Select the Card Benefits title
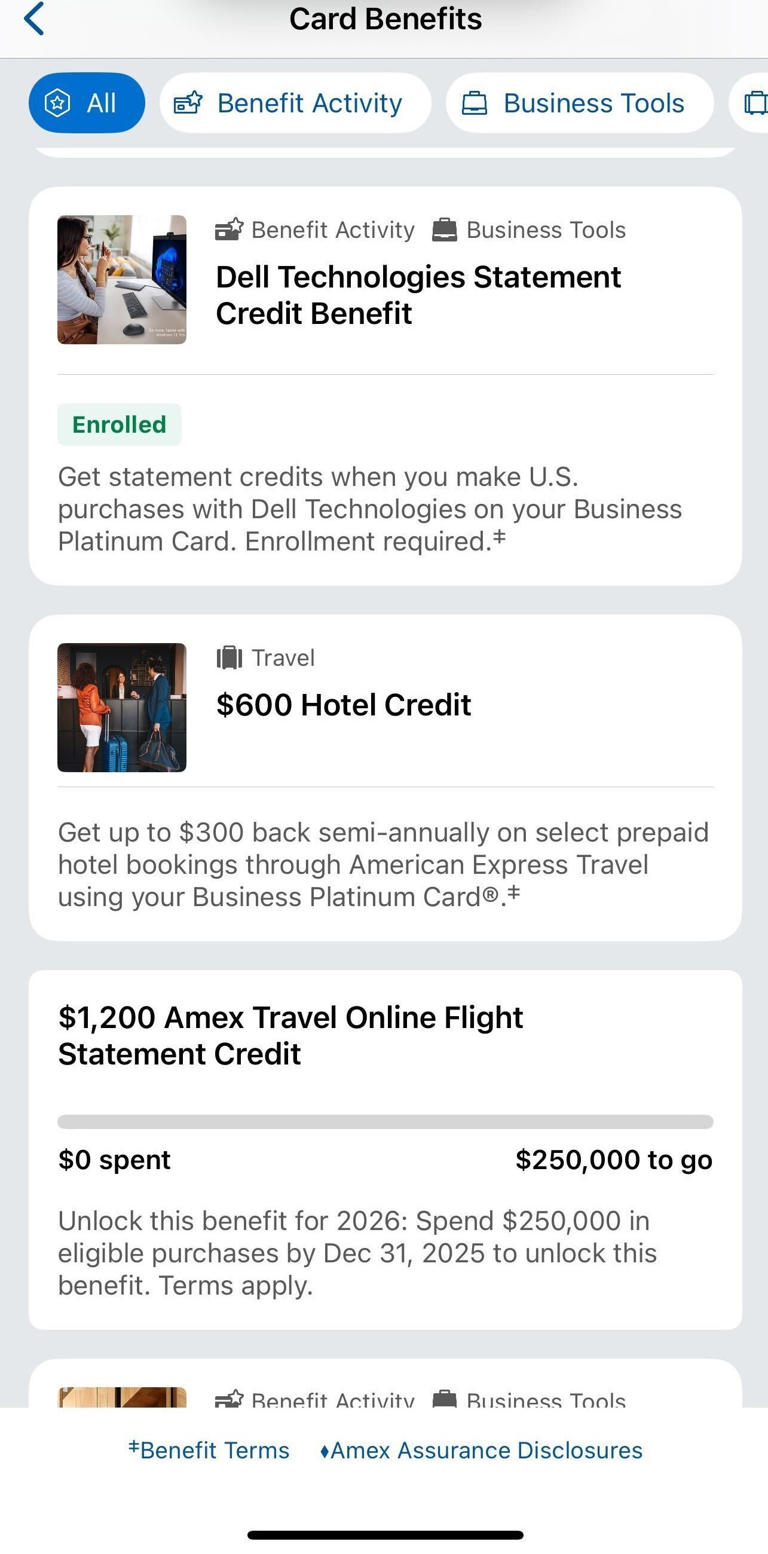 384,18
